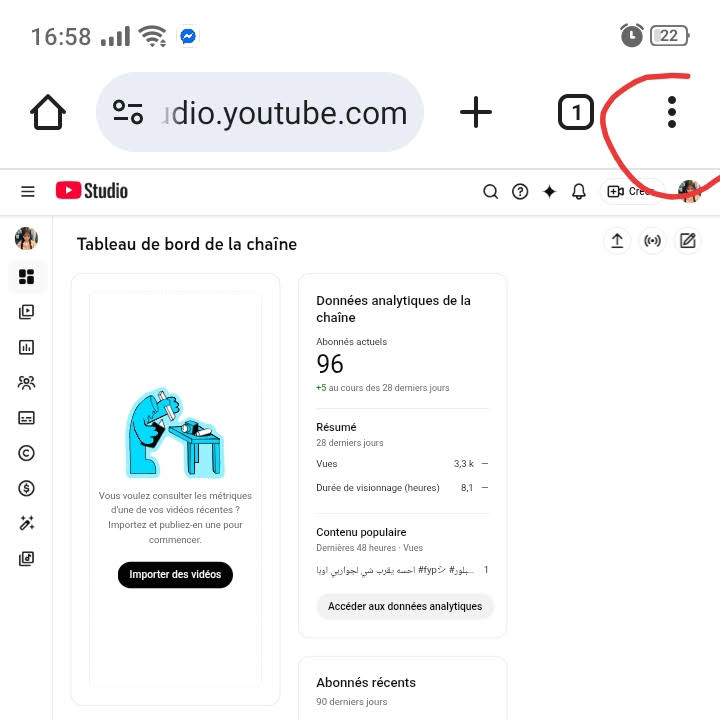Open the Content section in sidebar
The width and height of the screenshot is (720, 720).
tap(27, 312)
